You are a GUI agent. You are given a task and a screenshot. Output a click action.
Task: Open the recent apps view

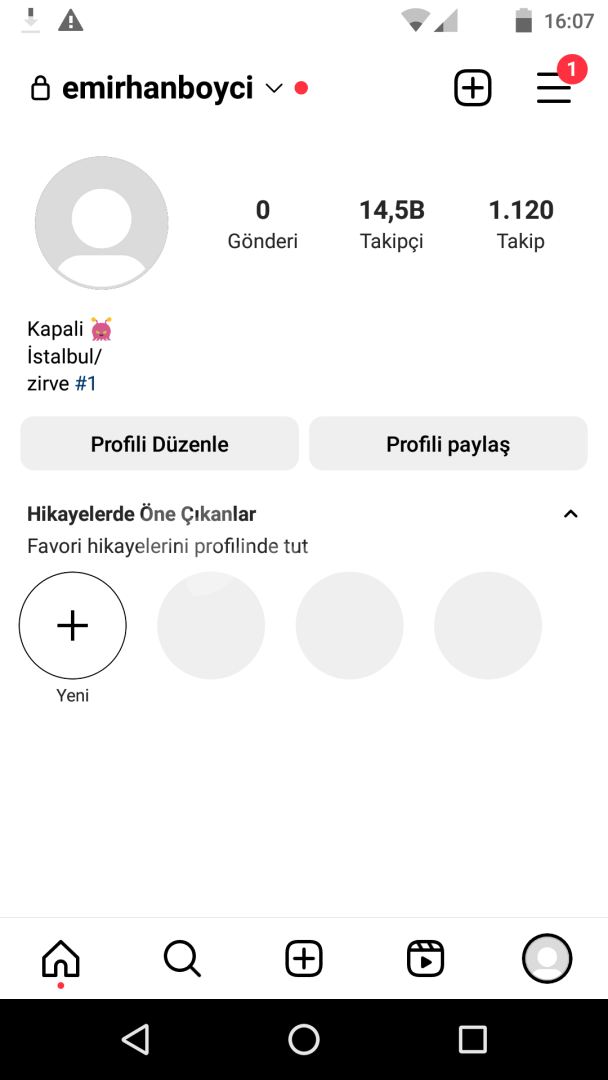(x=472, y=1039)
